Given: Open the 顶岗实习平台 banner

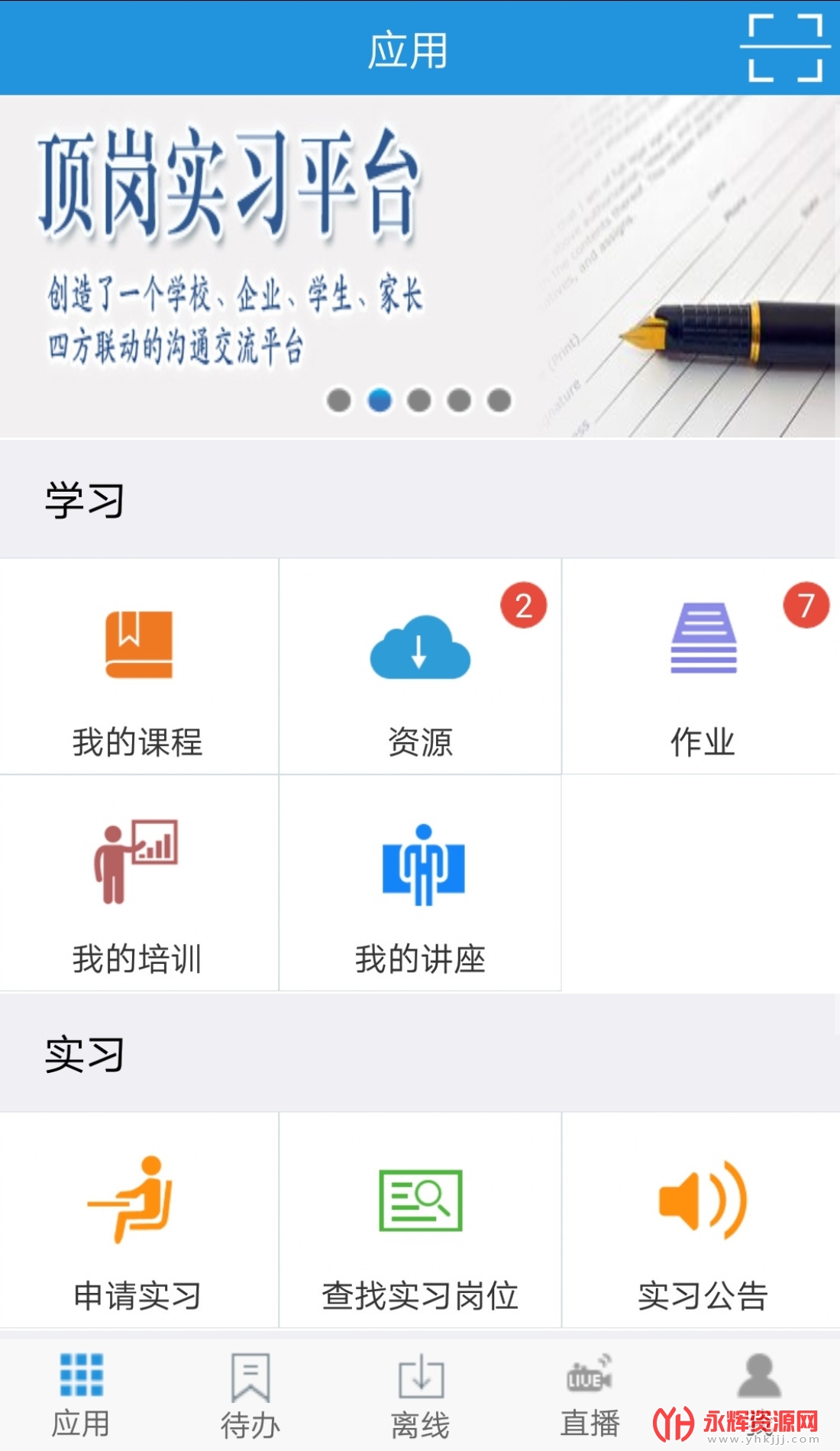Looking at the screenshot, I should tap(420, 266).
